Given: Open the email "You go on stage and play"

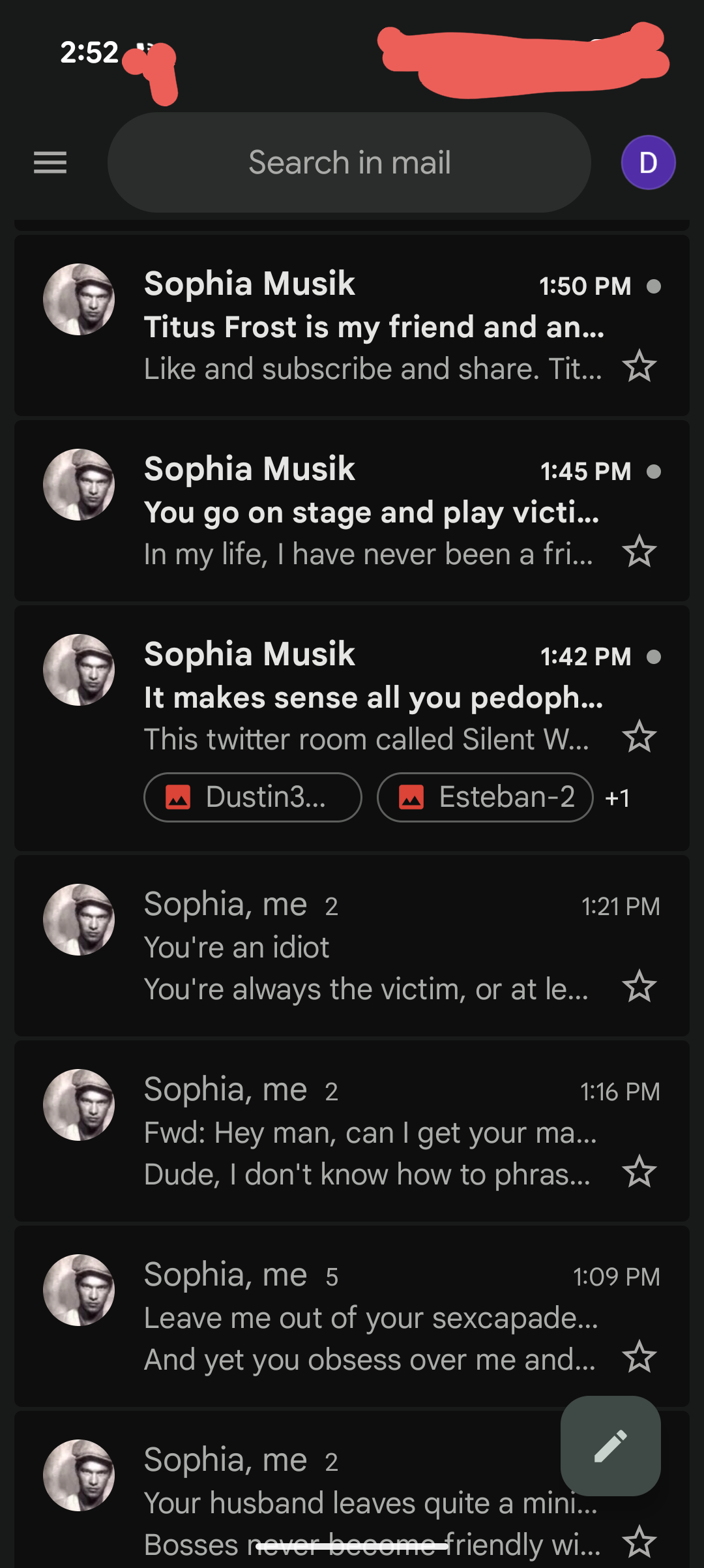Looking at the screenshot, I should pos(372,512).
